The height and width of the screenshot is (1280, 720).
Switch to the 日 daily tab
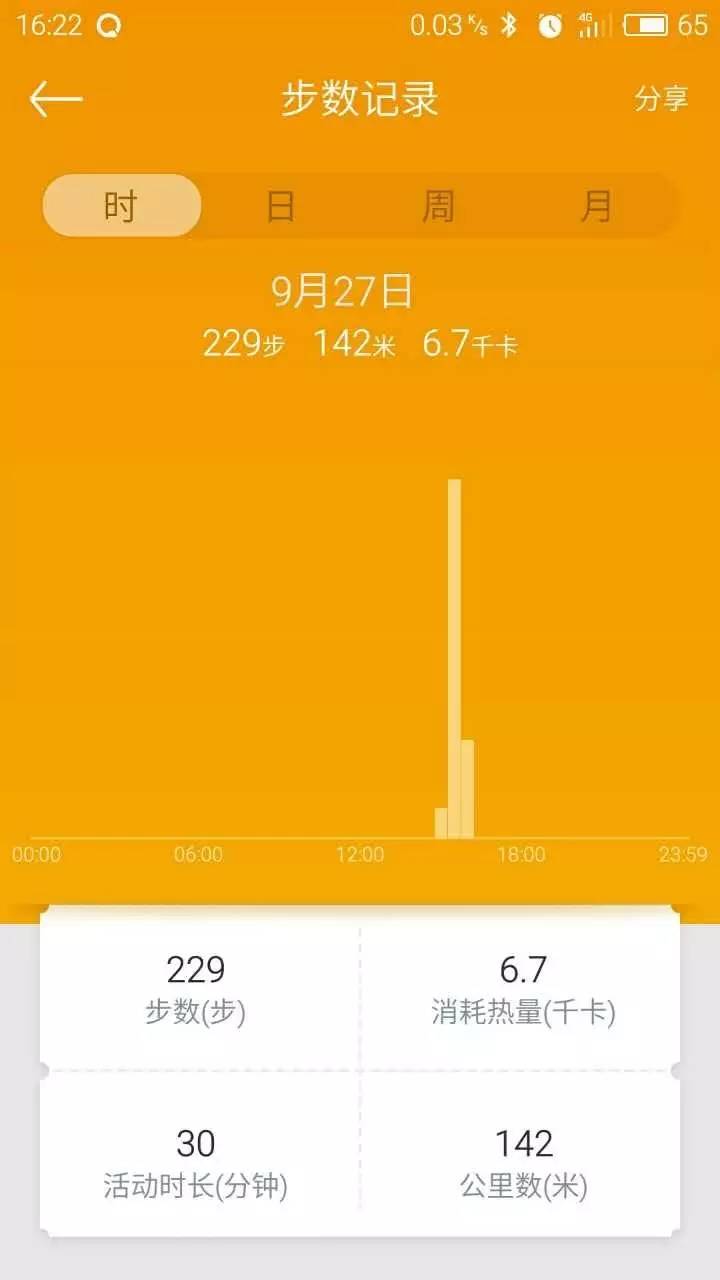pos(280,206)
